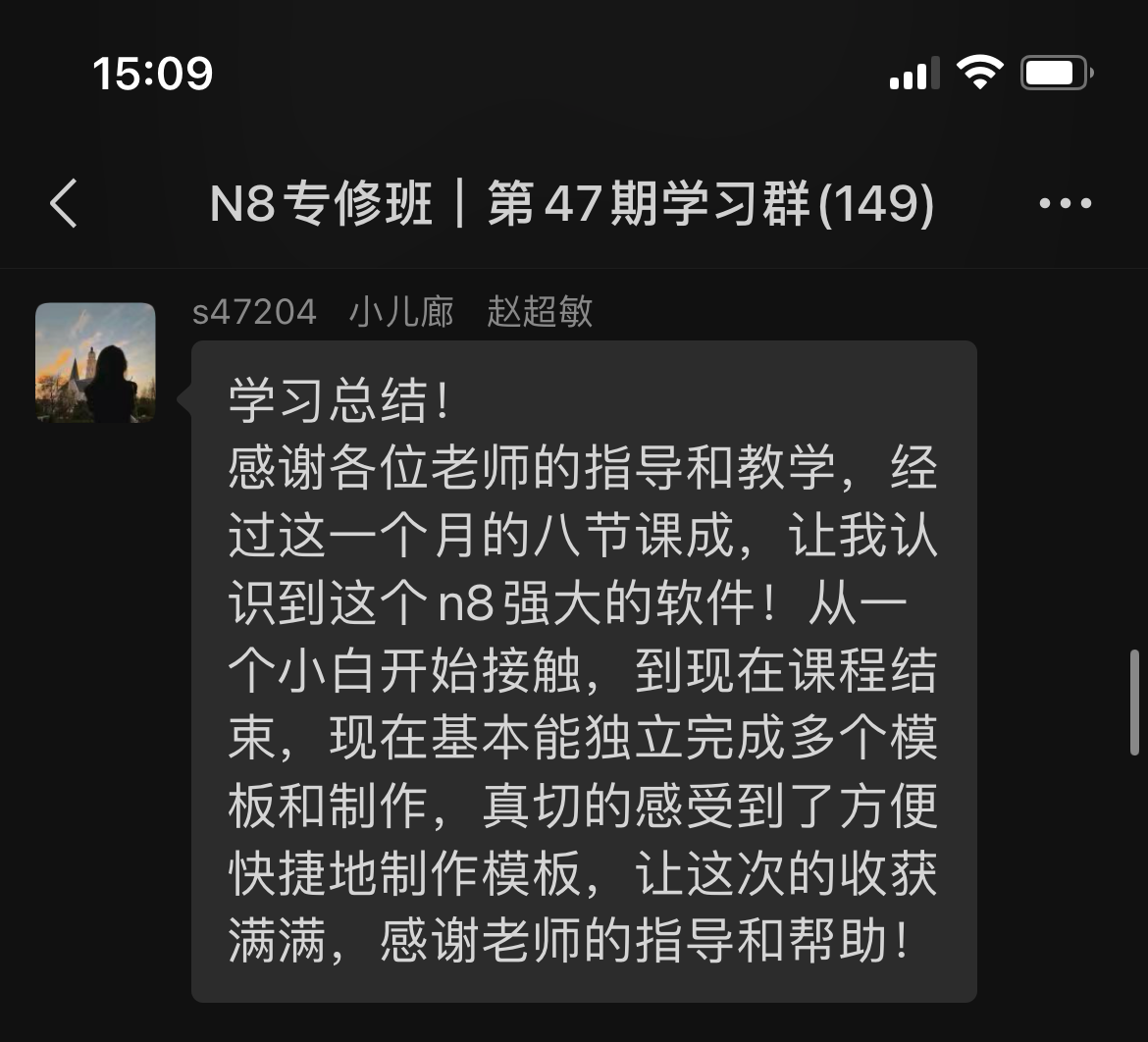Viewport: 1148px width, 1042px height.
Task: Open the group chat options menu
Action: (x=1065, y=204)
